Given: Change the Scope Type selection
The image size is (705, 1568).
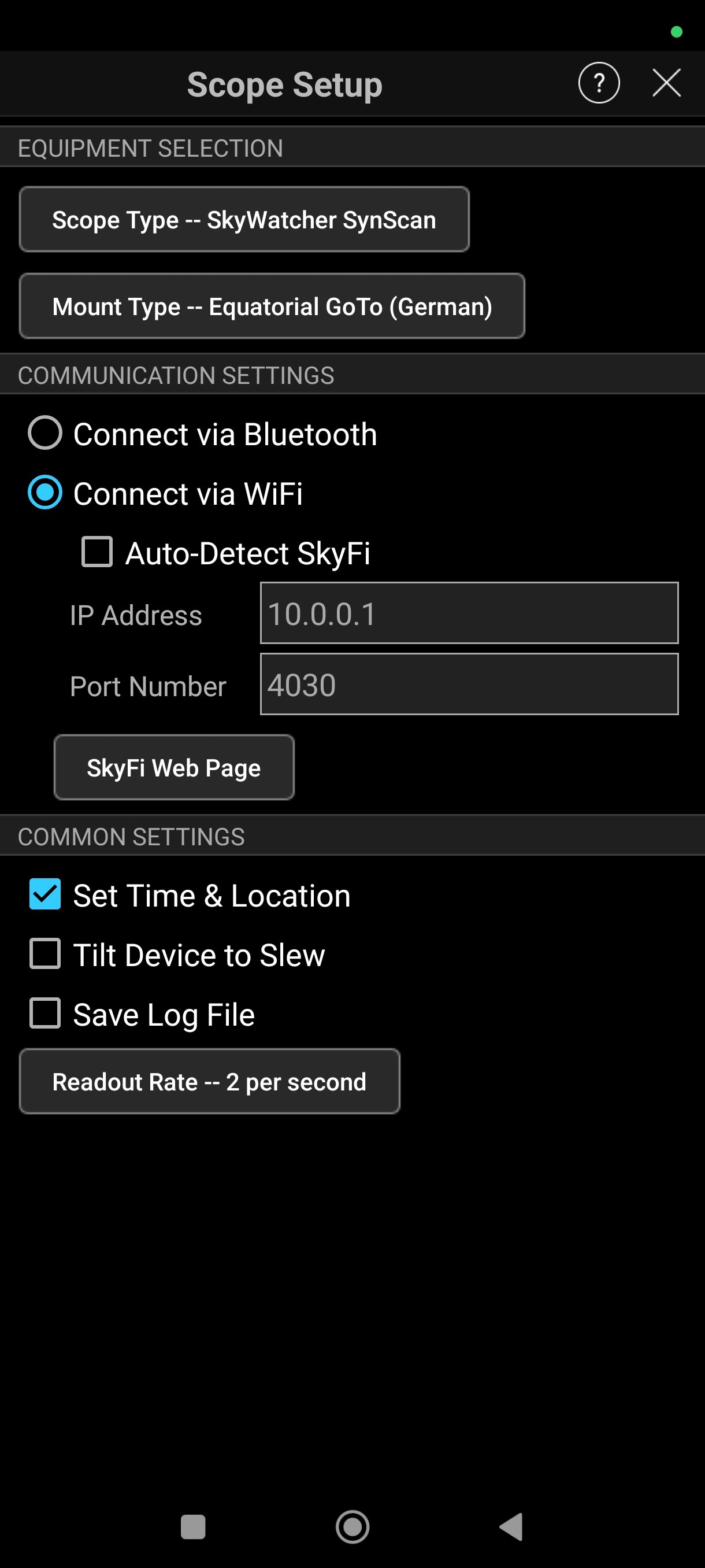Looking at the screenshot, I should pos(244,220).
